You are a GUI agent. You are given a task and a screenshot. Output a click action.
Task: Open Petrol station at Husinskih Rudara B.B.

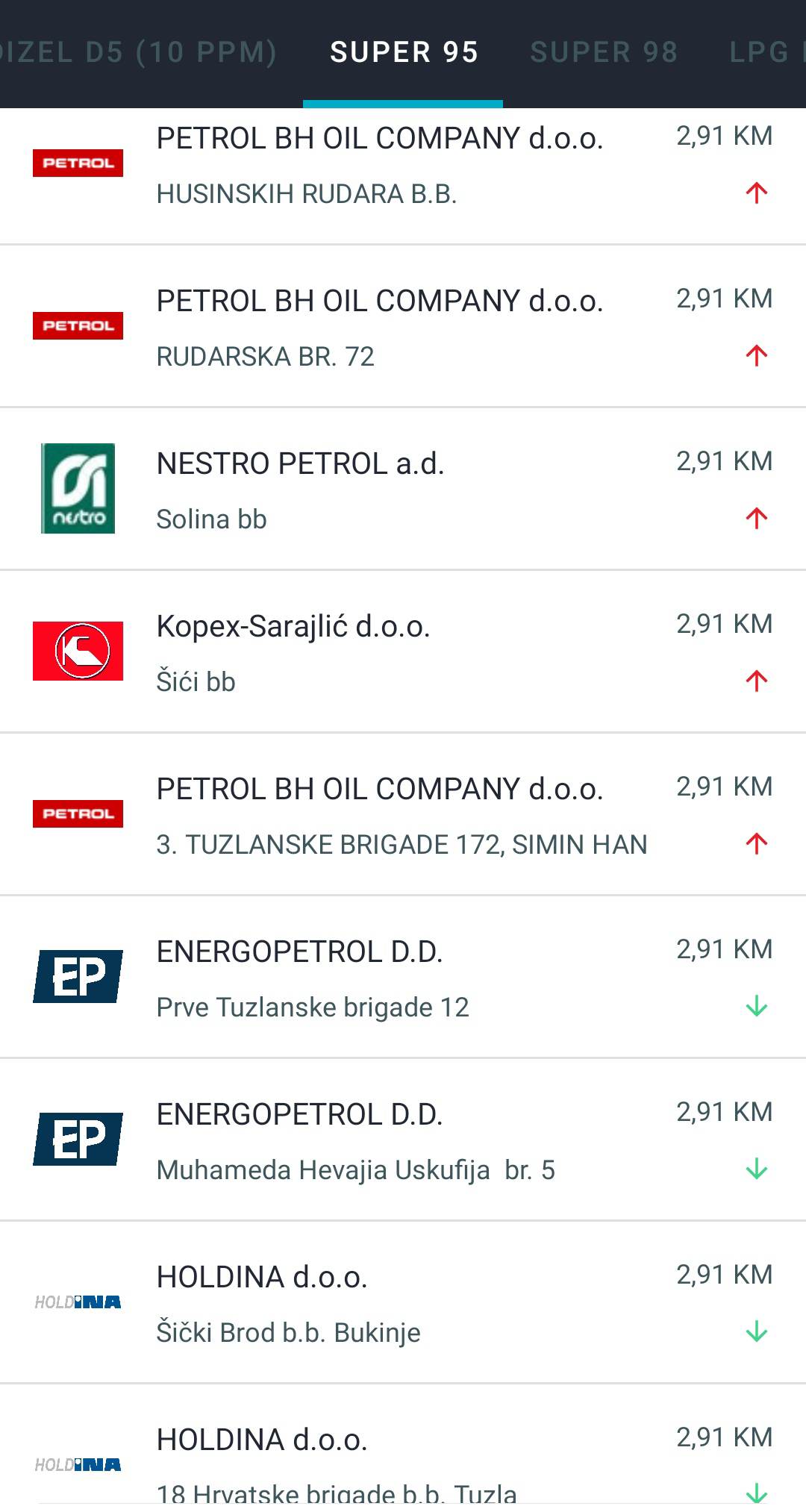pyautogui.click(x=403, y=166)
